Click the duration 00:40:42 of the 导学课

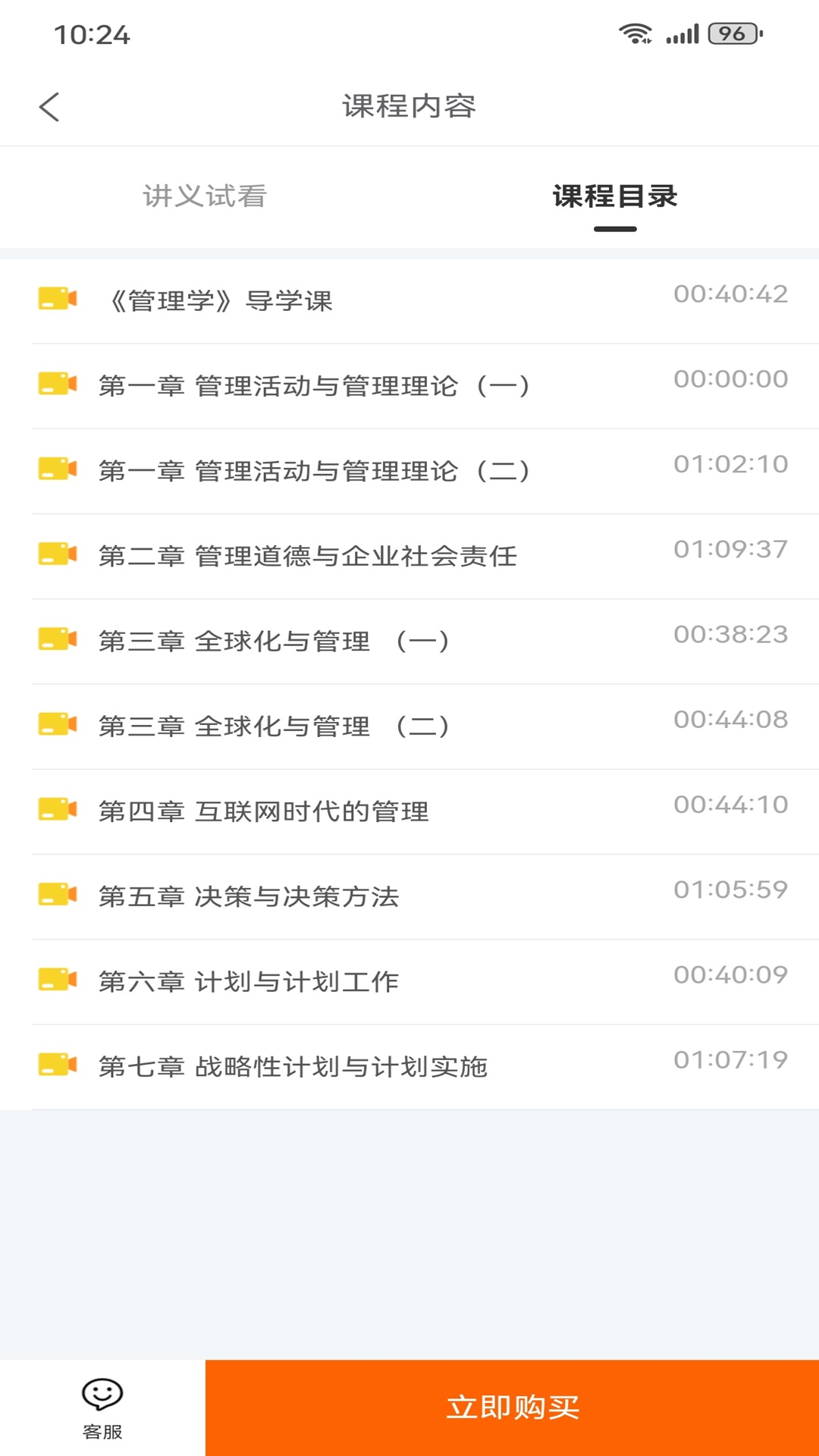pyautogui.click(x=730, y=293)
